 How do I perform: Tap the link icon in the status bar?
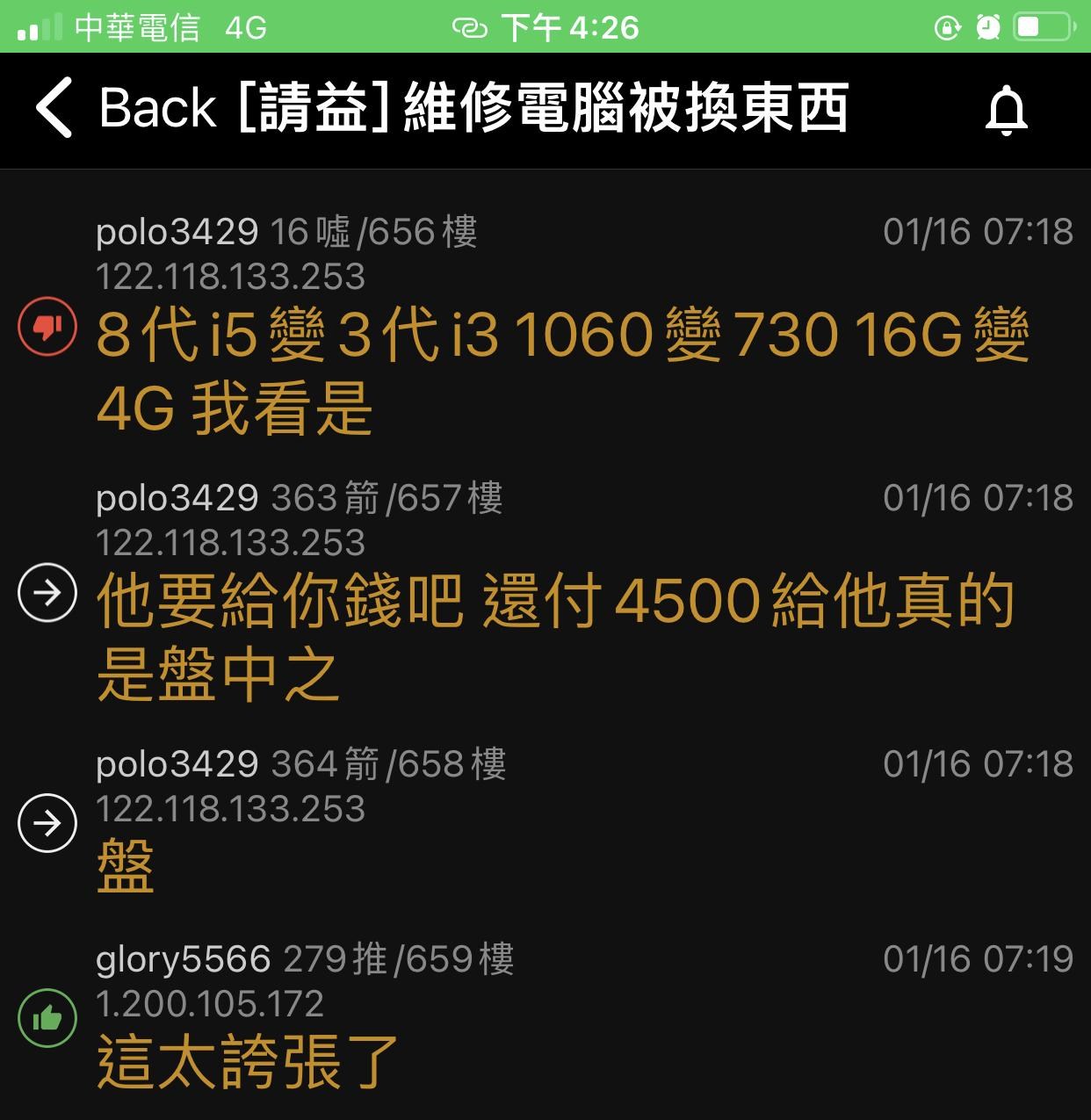(x=471, y=26)
